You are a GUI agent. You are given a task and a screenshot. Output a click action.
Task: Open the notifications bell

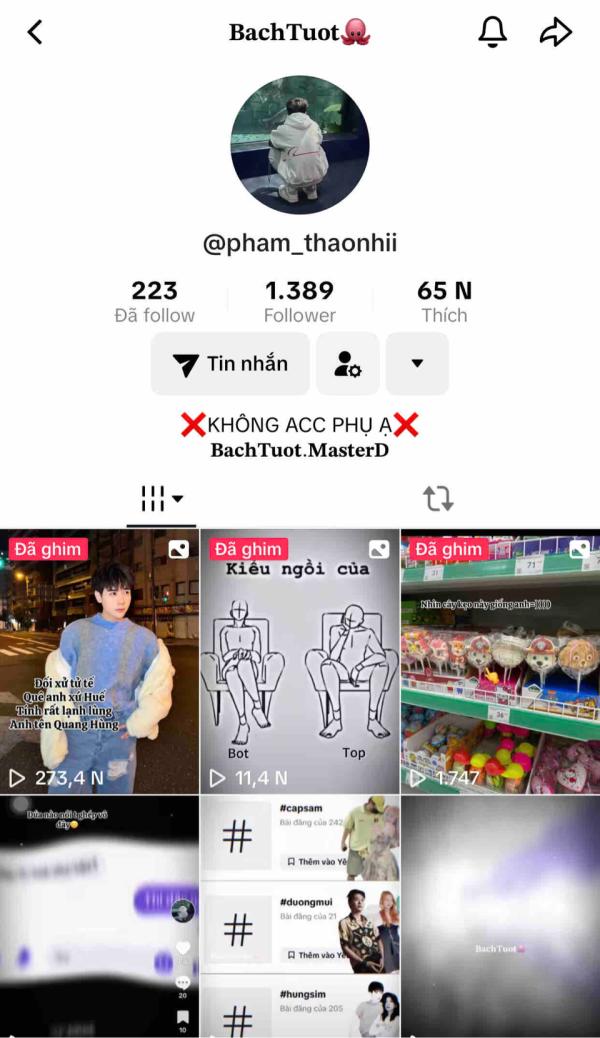[x=492, y=32]
